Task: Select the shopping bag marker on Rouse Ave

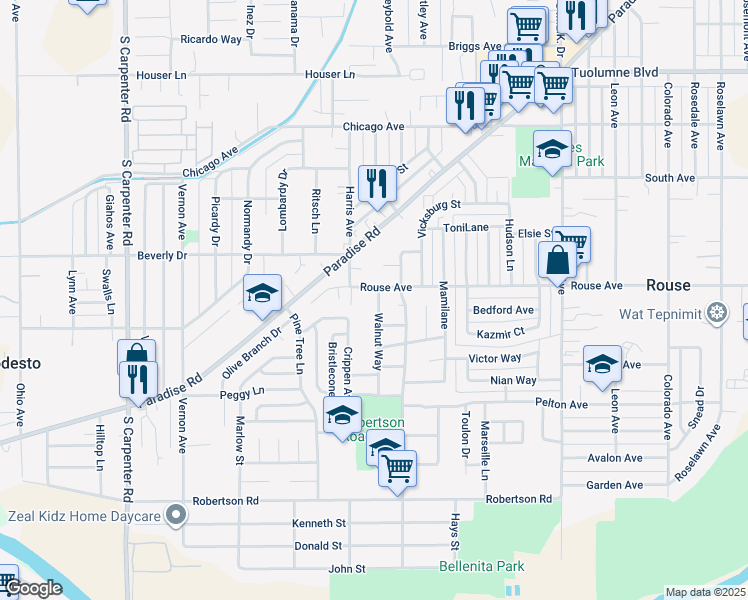Action: pos(557,263)
